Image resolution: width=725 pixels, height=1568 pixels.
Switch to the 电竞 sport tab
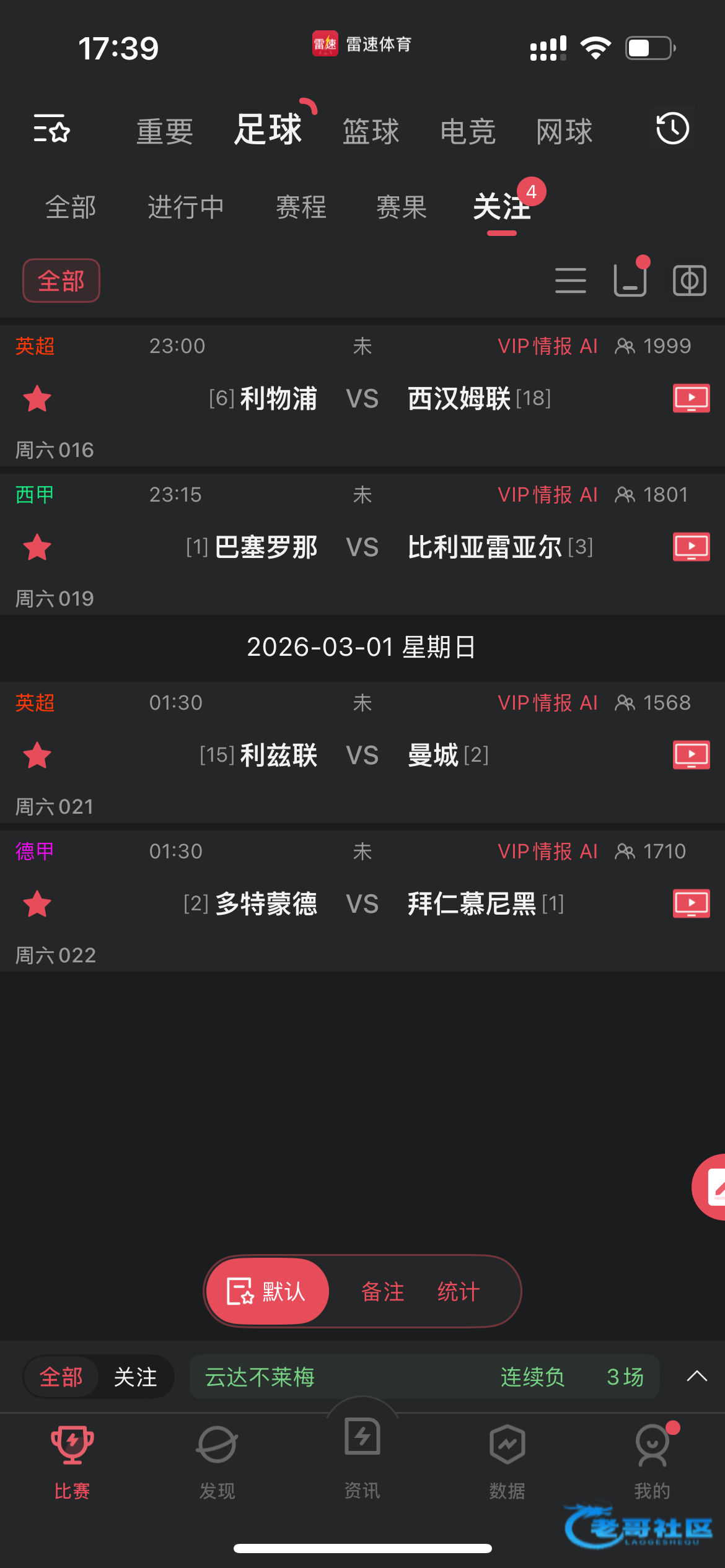pyautogui.click(x=468, y=132)
